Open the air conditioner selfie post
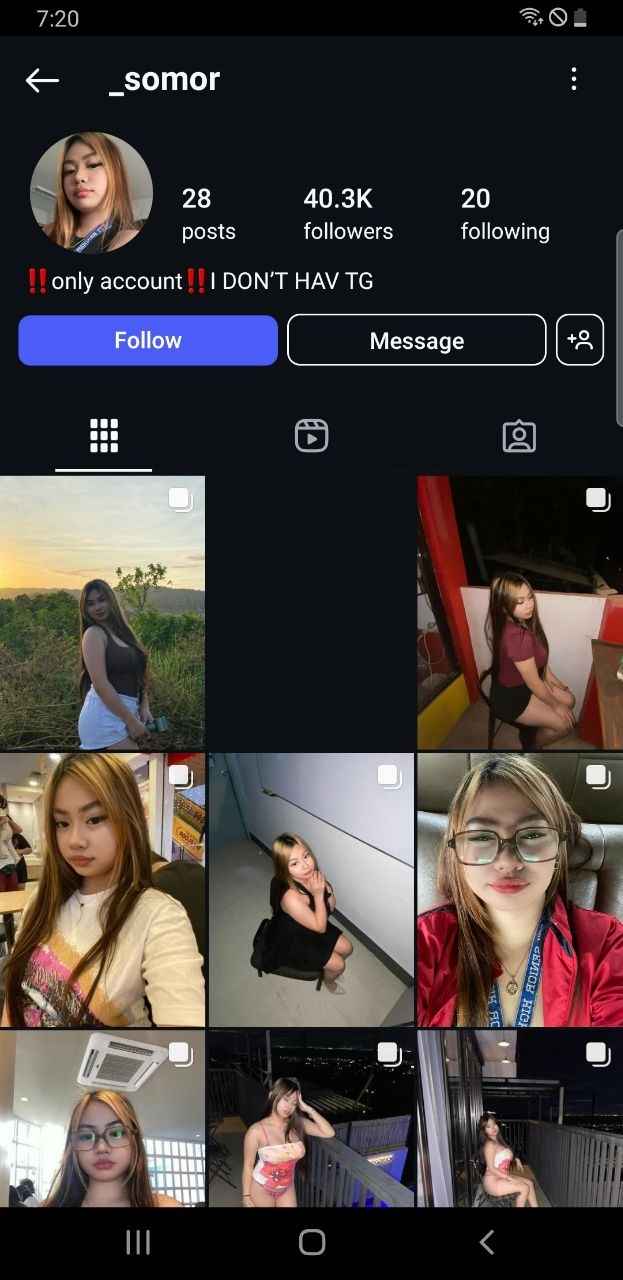This screenshot has width=623, height=1280. pos(102,1118)
